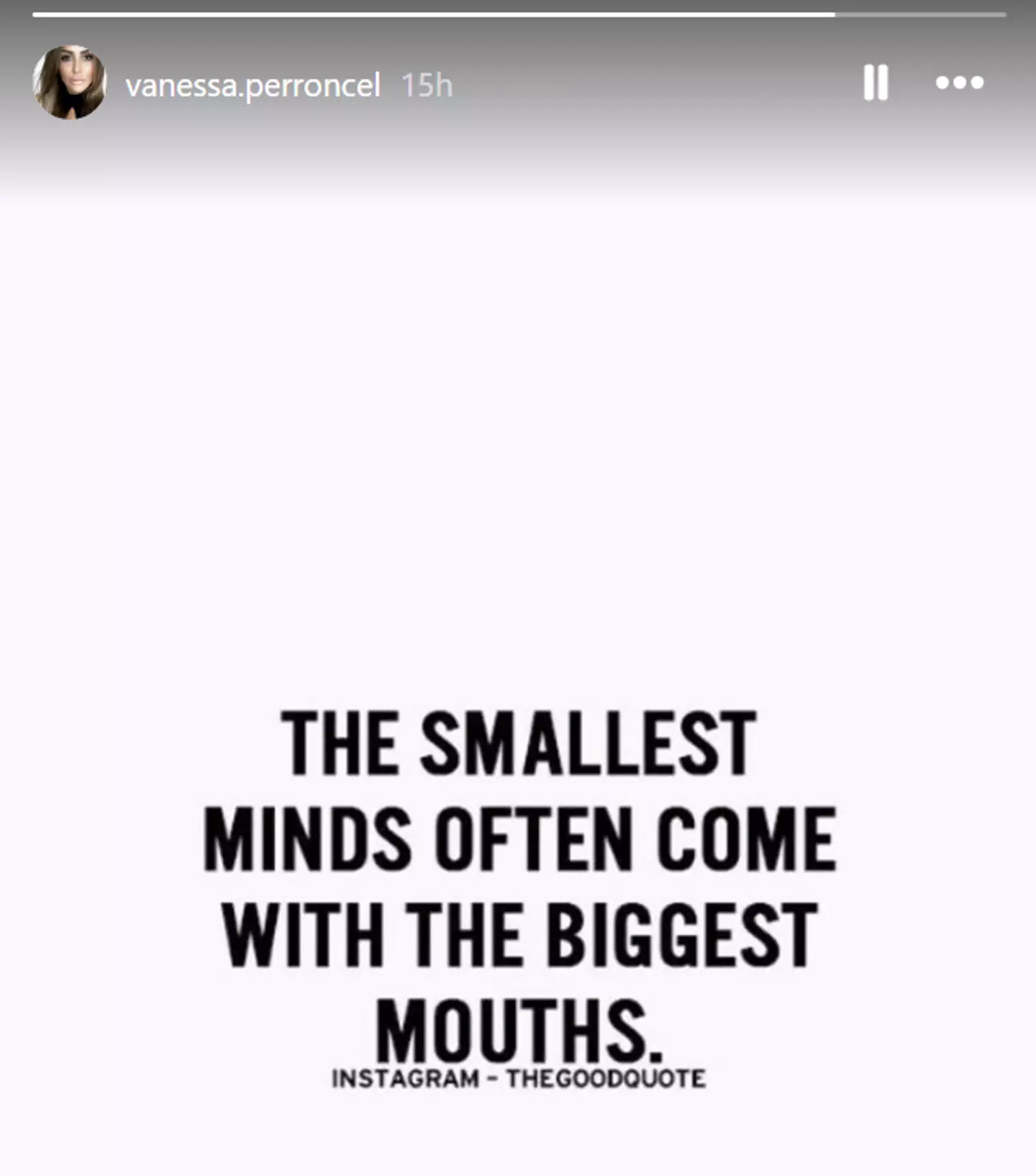Screen dimensions: 1036x1176
Task: Open vanessa.perroncel's profile picture
Action: (70, 83)
